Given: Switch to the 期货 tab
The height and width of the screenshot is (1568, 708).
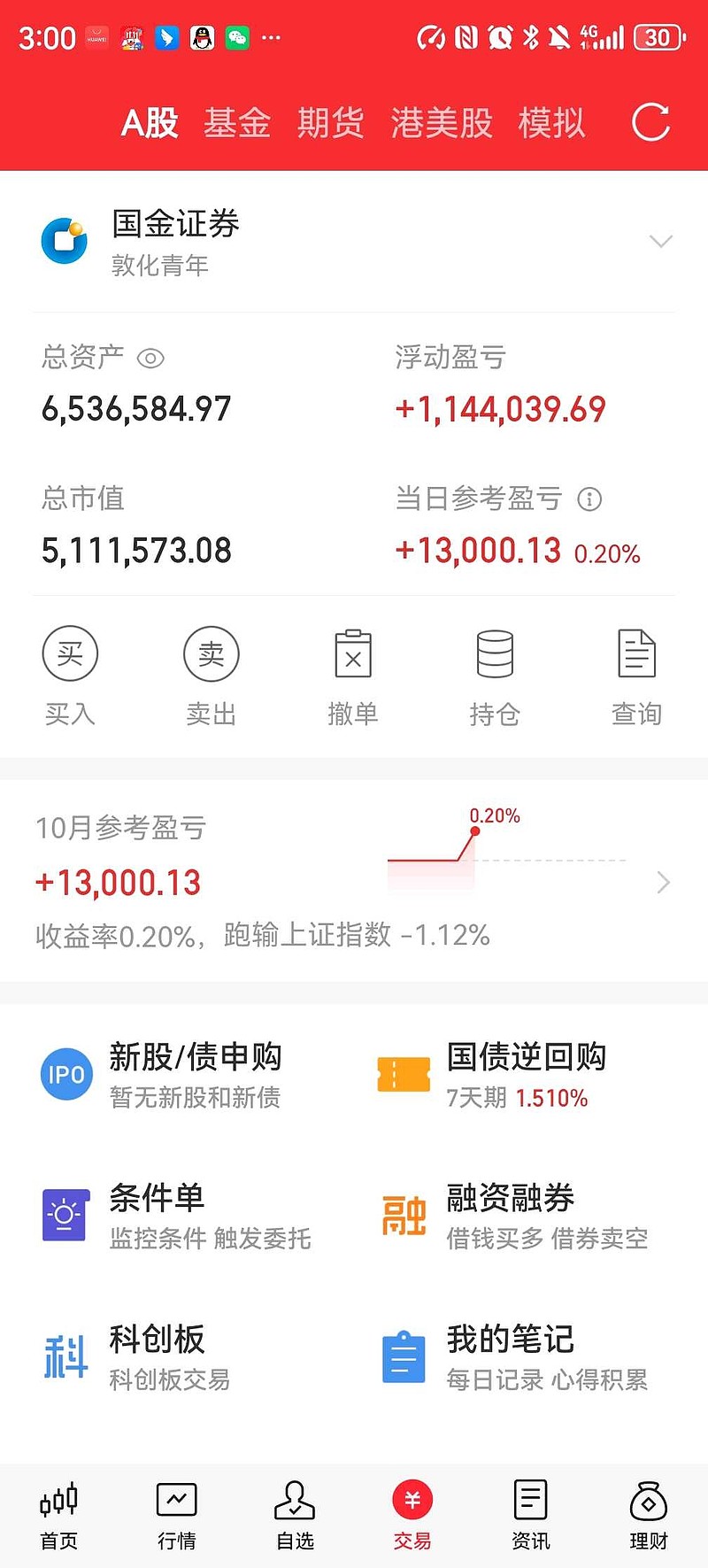Looking at the screenshot, I should click(x=330, y=122).
